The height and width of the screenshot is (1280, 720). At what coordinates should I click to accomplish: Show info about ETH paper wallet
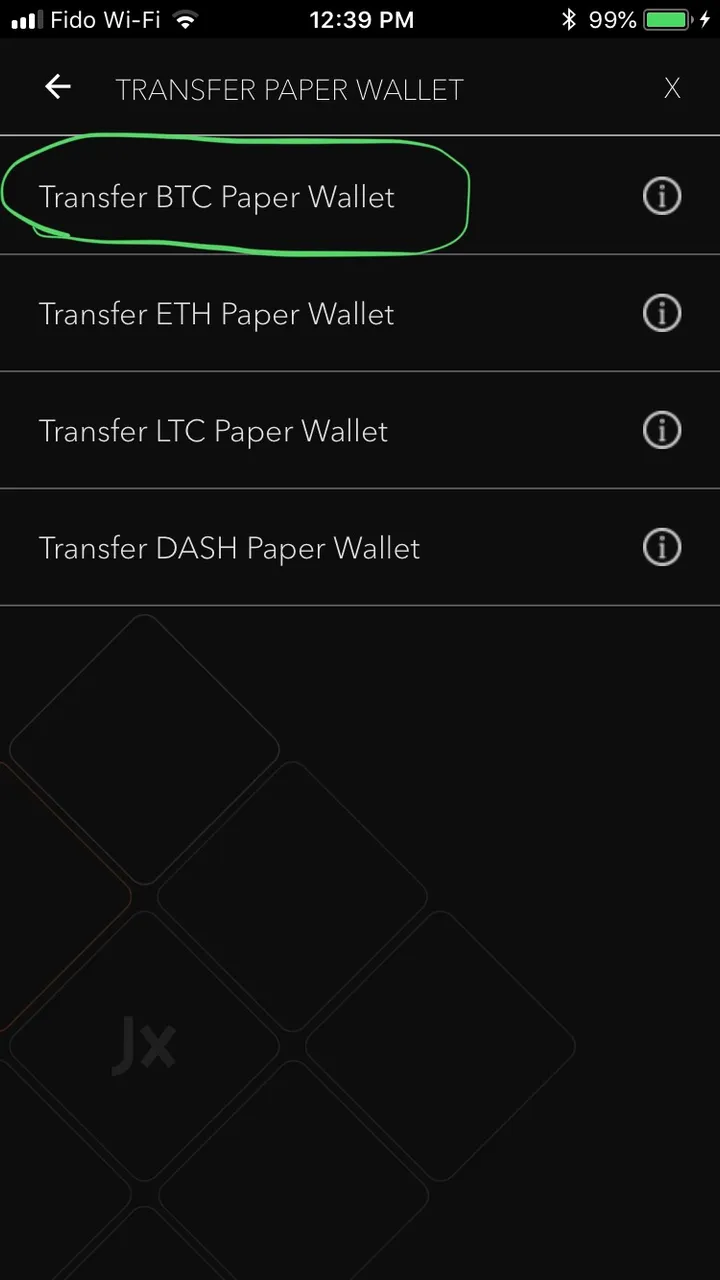661,314
